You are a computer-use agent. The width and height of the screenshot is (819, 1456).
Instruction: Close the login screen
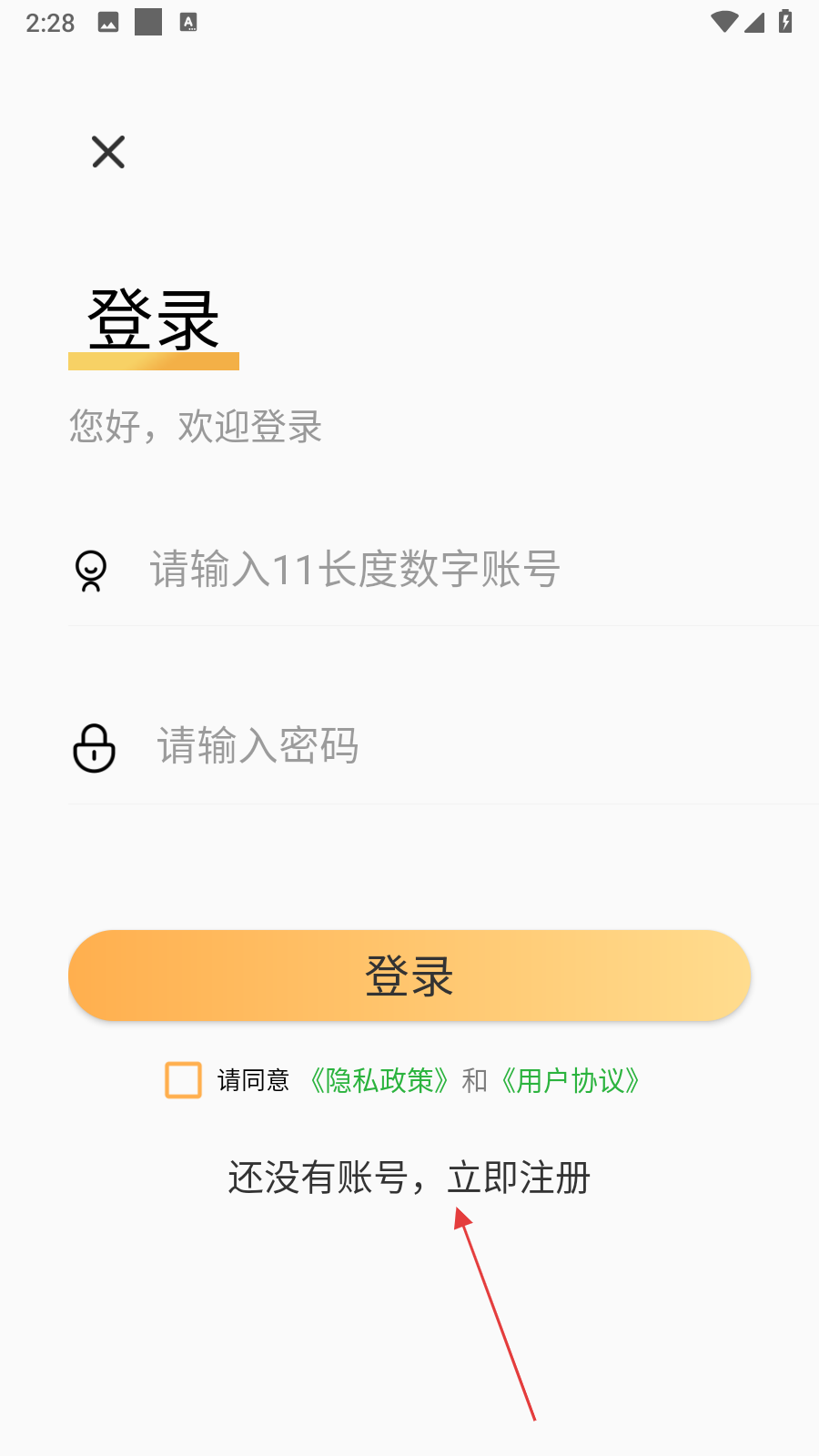[x=108, y=152]
